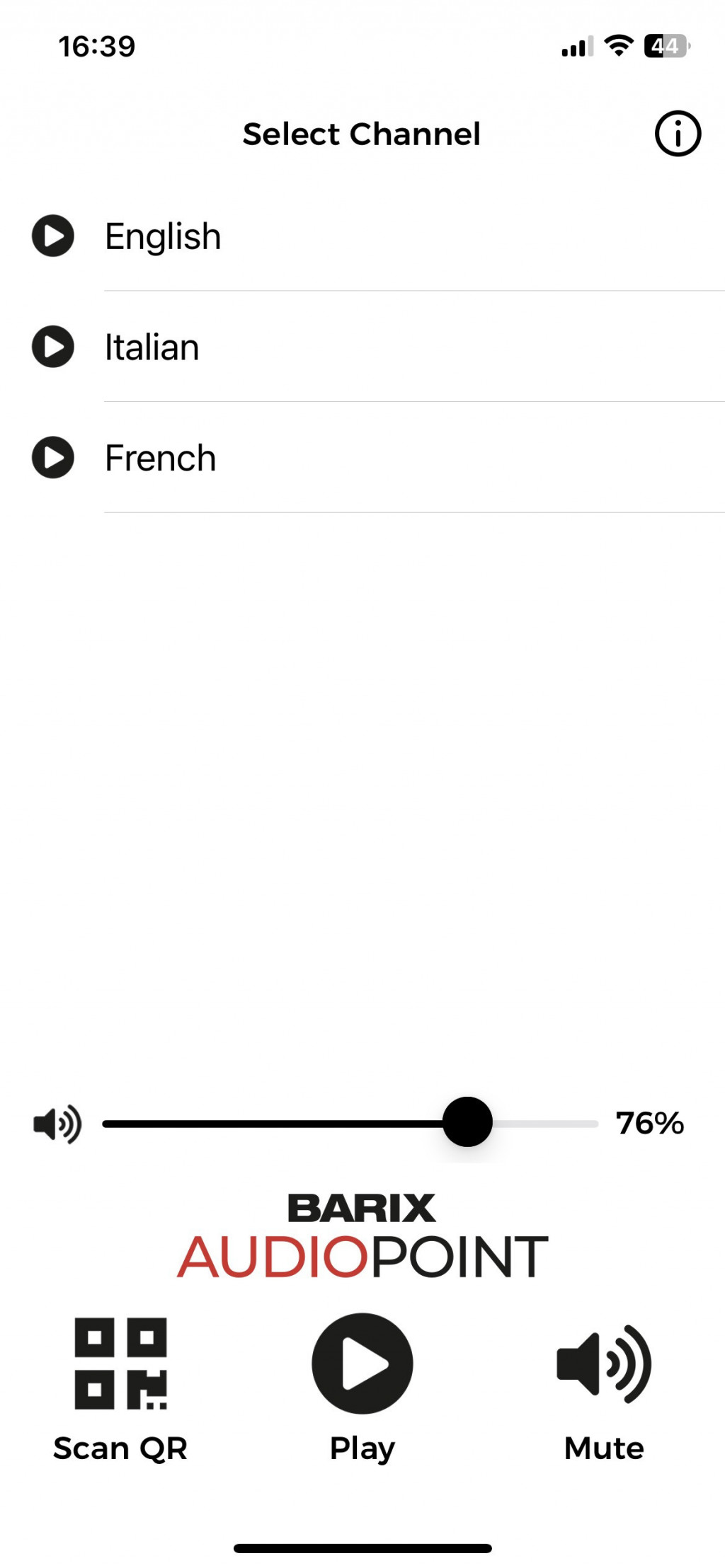
Task: Choose the French channel
Action: click(x=160, y=458)
